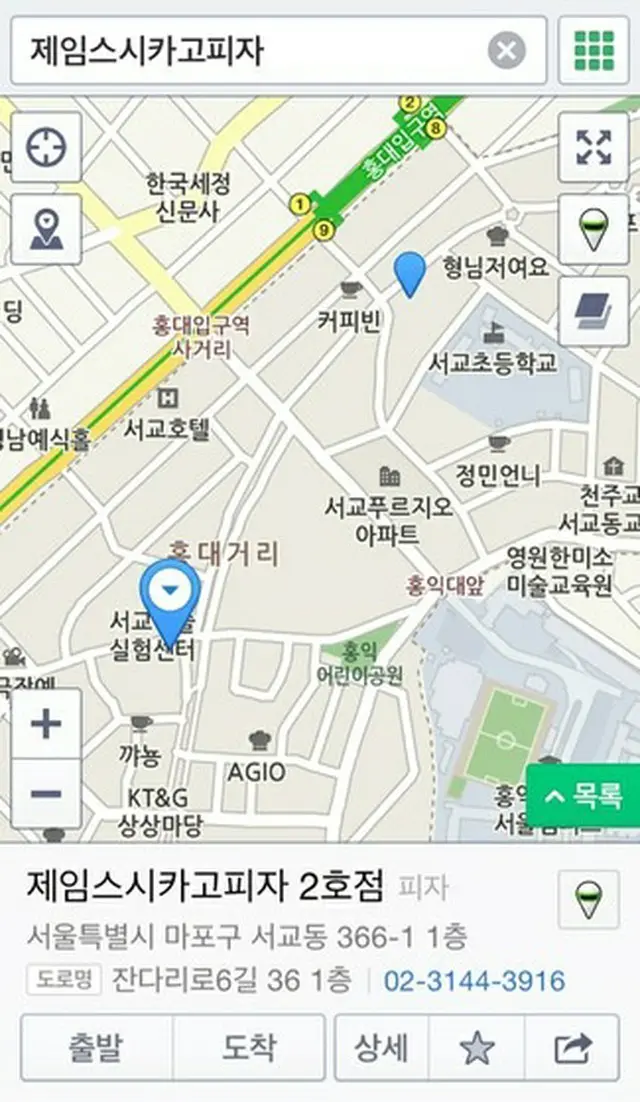This screenshot has width=640, height=1102.
Task: Set as 출발 starting point
Action: coord(96,1047)
